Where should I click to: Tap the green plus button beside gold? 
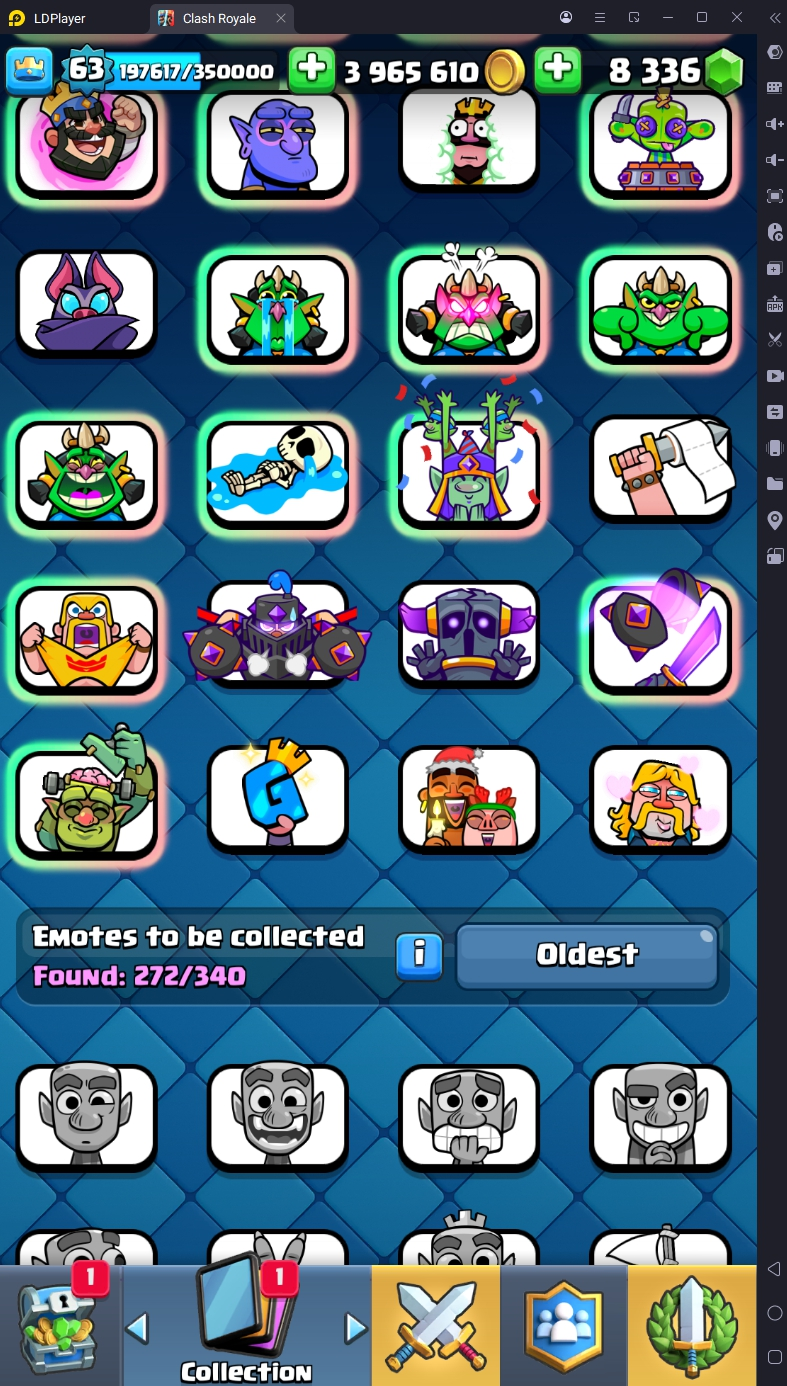pos(312,70)
